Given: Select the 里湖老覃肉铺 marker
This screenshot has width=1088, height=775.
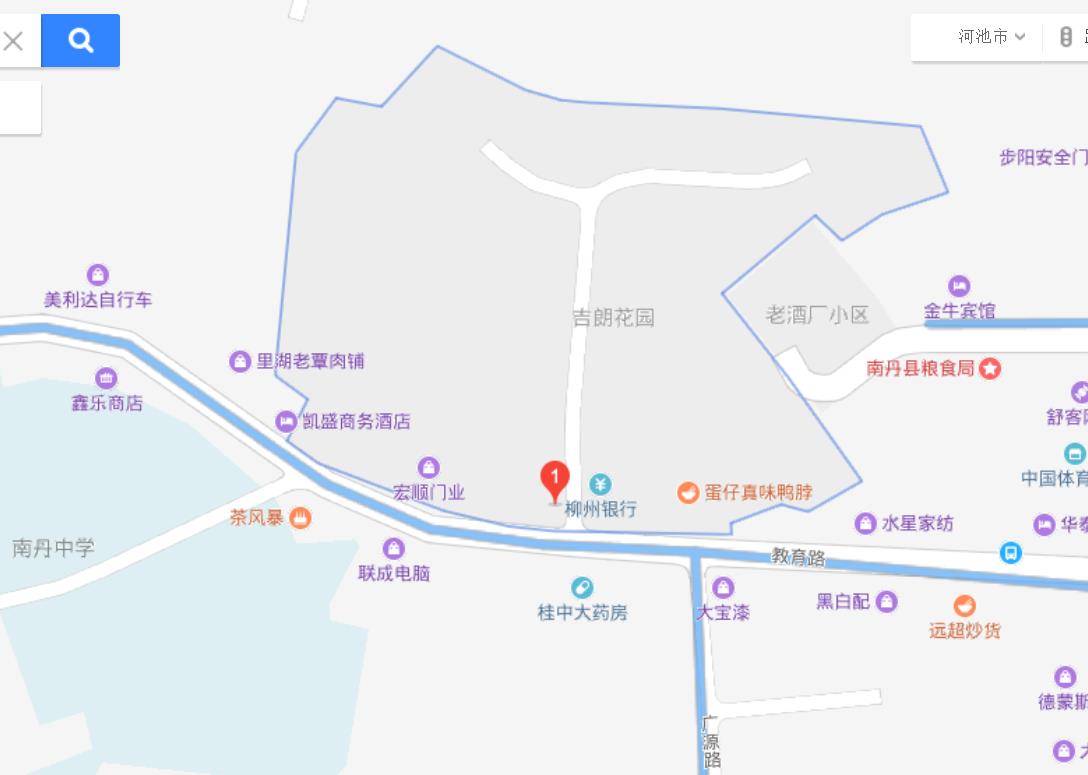Looking at the screenshot, I should click(x=240, y=361).
